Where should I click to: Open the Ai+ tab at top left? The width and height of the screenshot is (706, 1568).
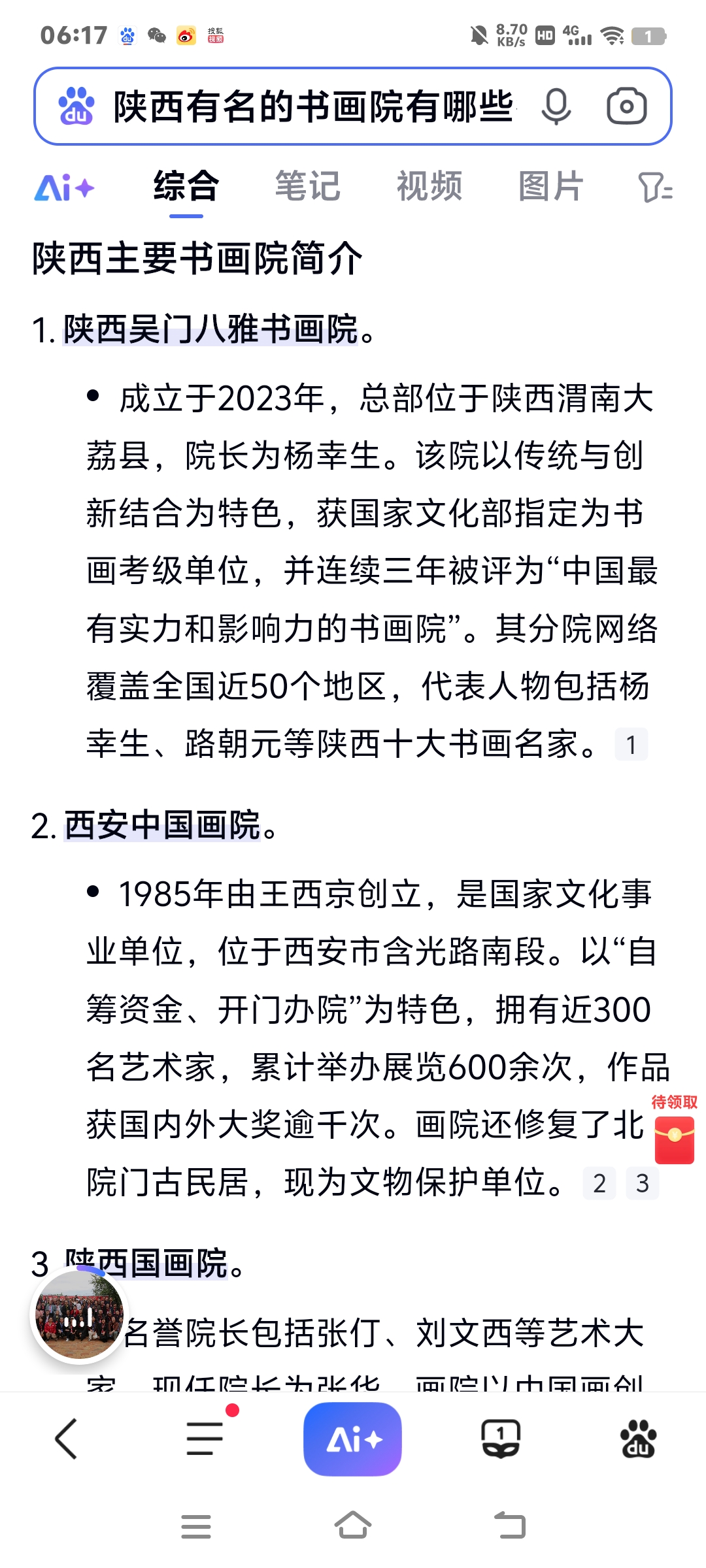click(64, 188)
